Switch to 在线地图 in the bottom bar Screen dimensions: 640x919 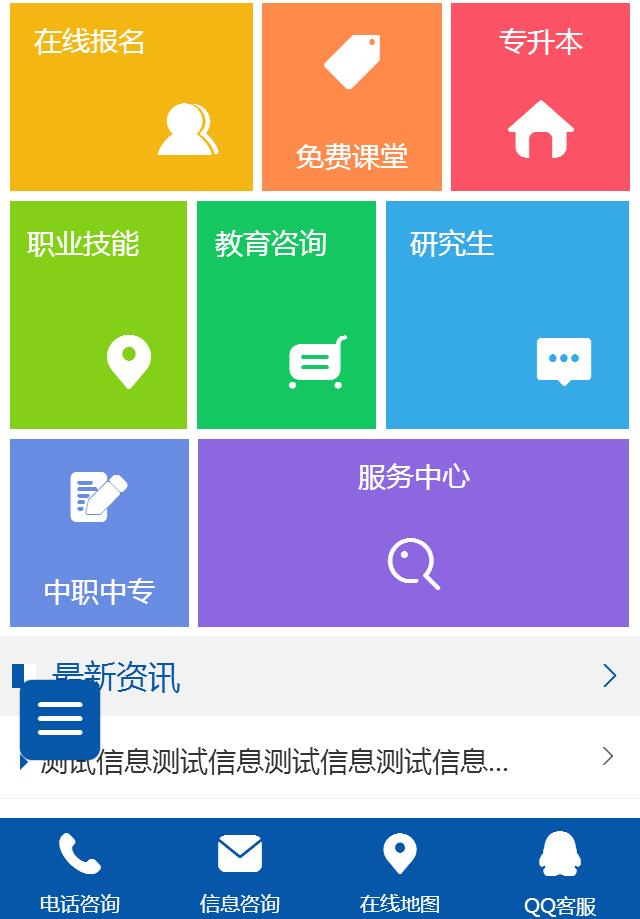coord(400,870)
